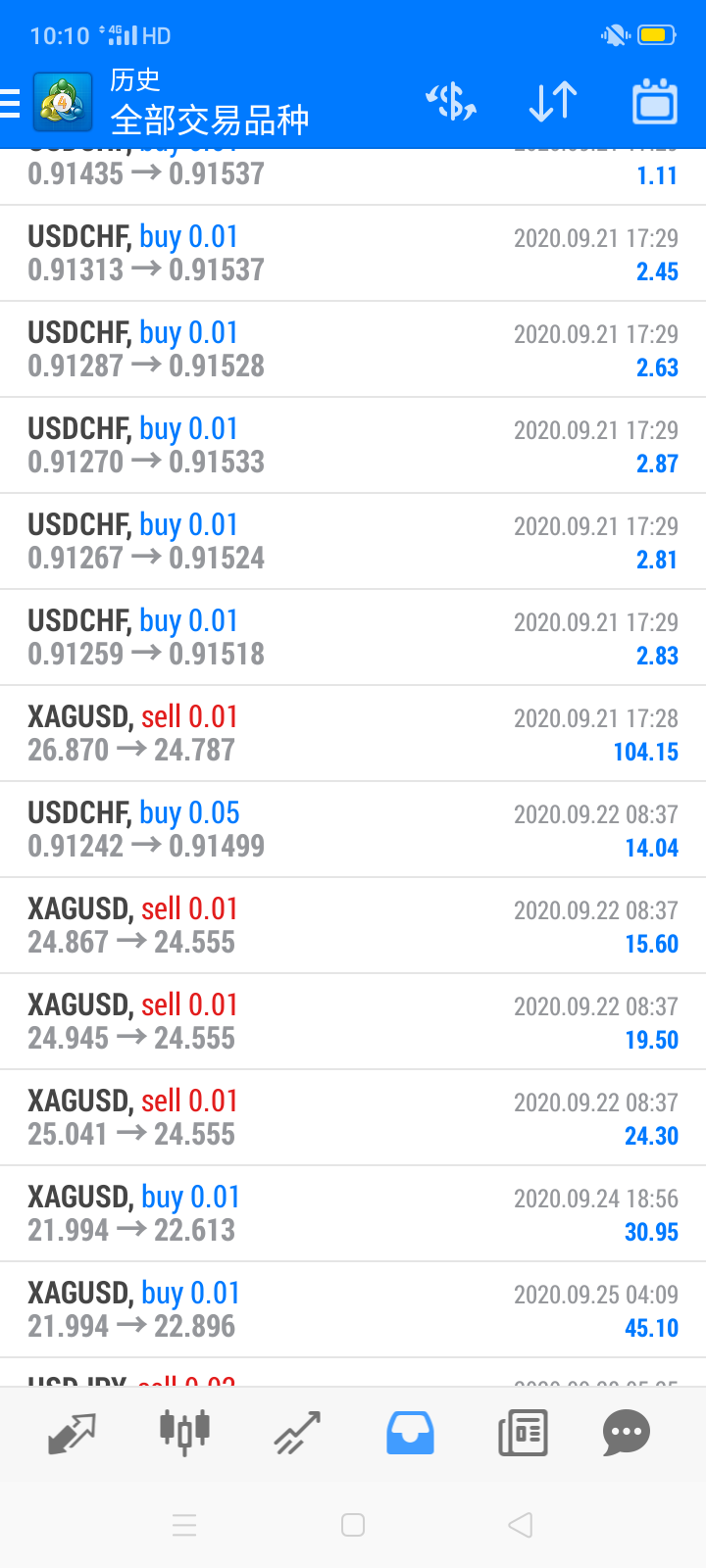This screenshot has width=706, height=1568.
Task: Go to the Trade tab
Action: (297, 1433)
